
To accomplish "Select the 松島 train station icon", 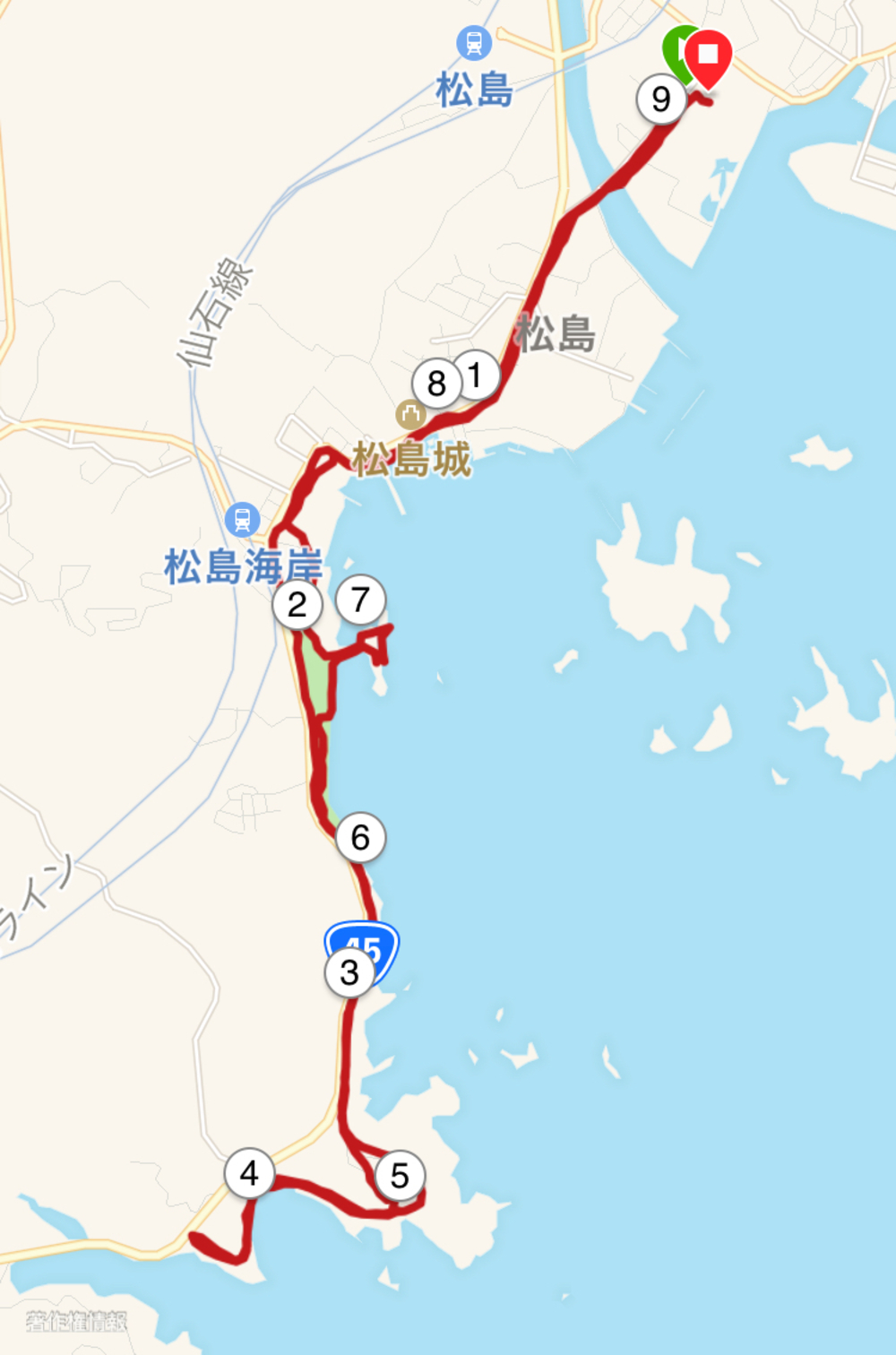I will [473, 42].
